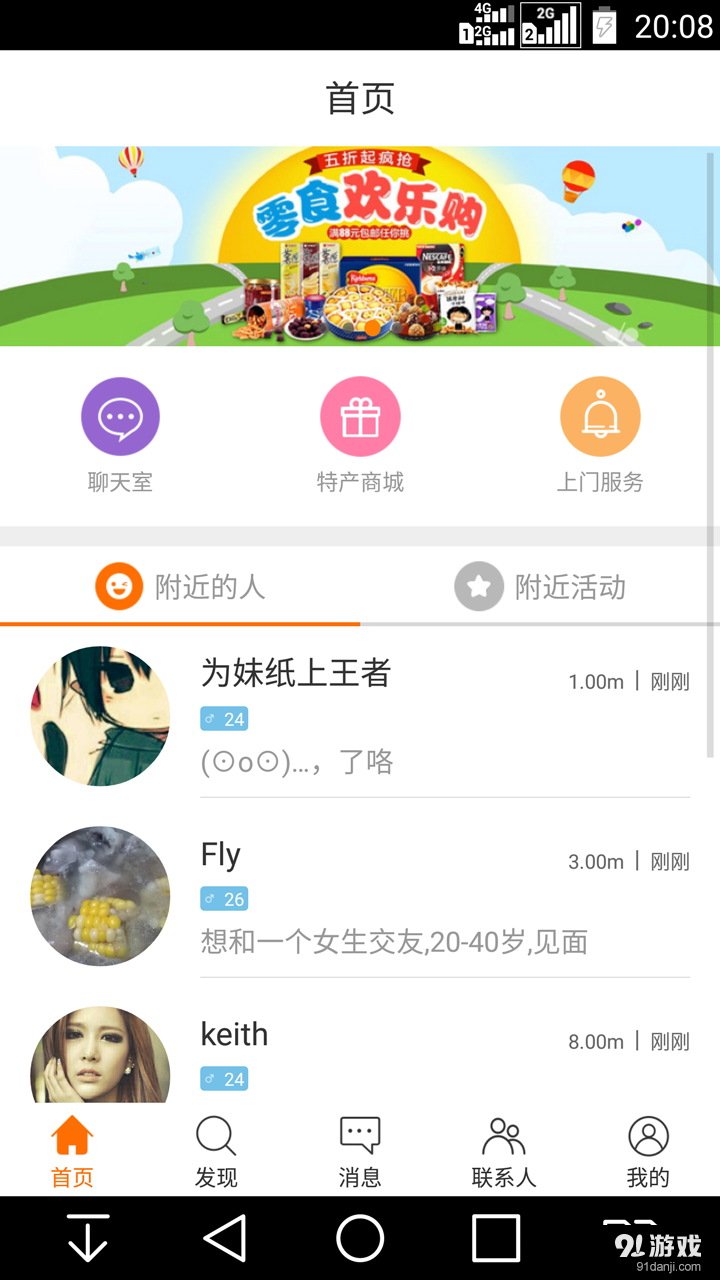The height and width of the screenshot is (1280, 720).
Task: Select the 联系人 contacts tab
Action: (x=504, y=1150)
